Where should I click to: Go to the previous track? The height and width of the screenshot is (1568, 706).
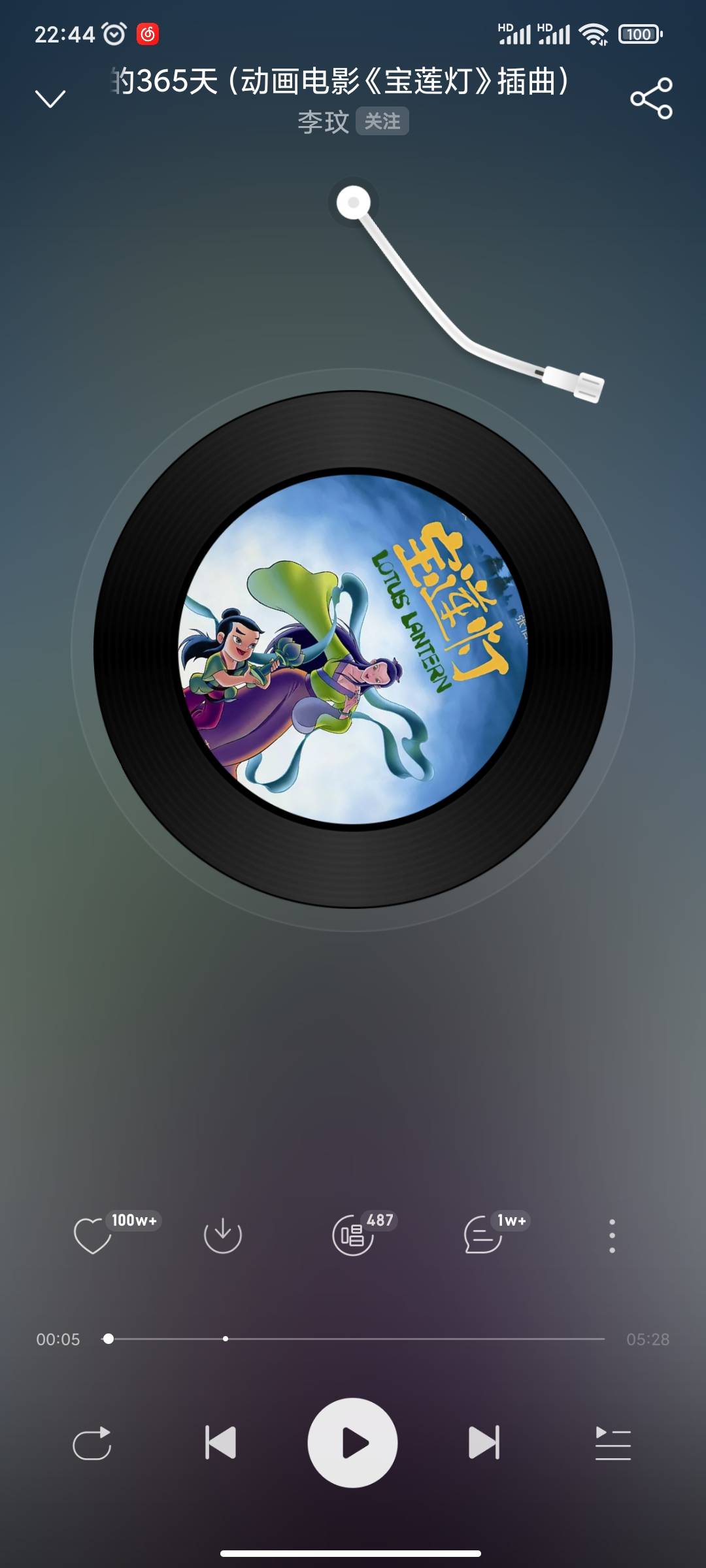(x=221, y=1443)
